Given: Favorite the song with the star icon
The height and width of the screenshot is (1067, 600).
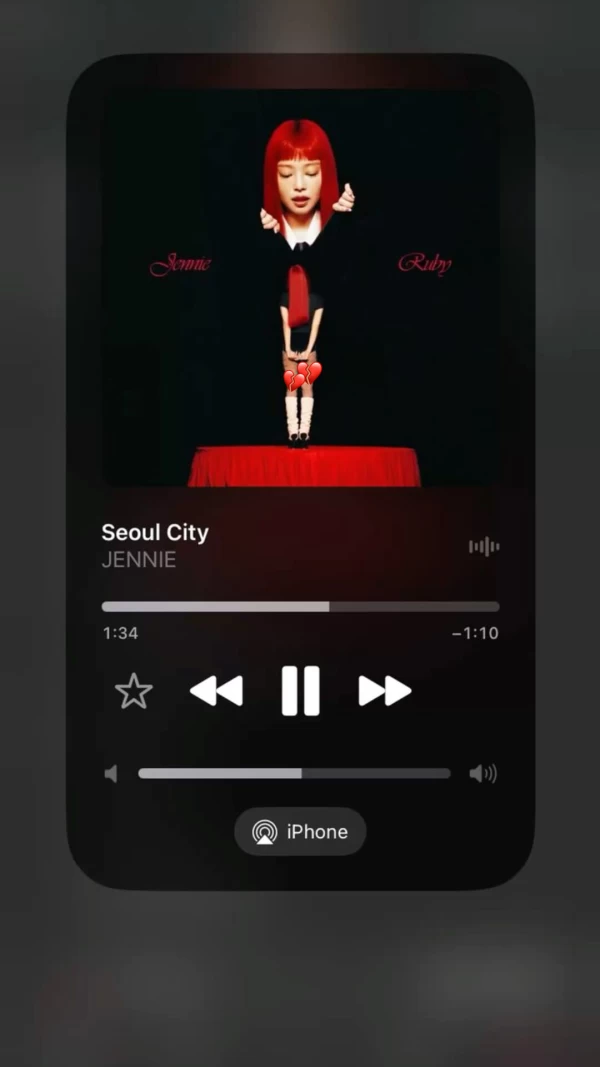Looking at the screenshot, I should click(x=134, y=691).
